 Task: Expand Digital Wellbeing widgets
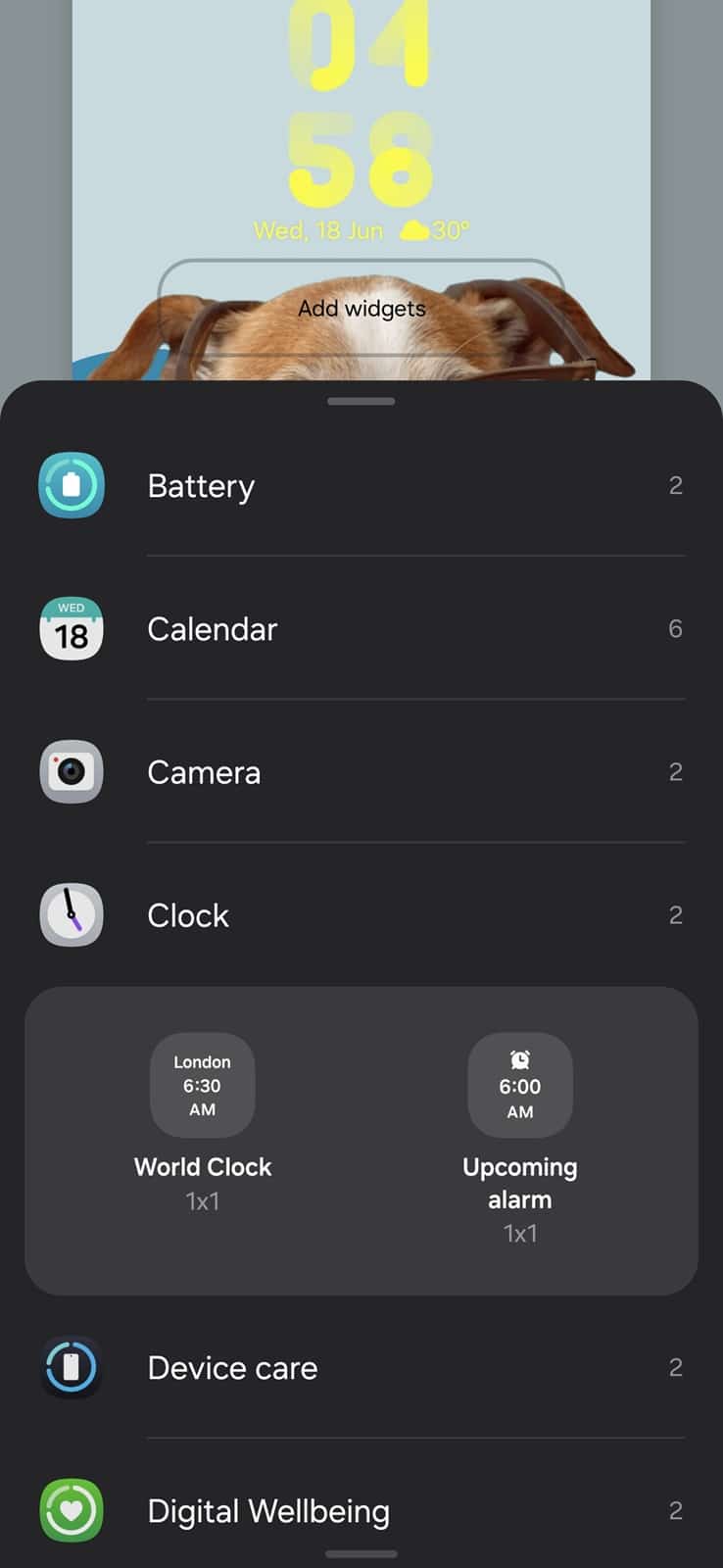pyautogui.click(x=361, y=1511)
